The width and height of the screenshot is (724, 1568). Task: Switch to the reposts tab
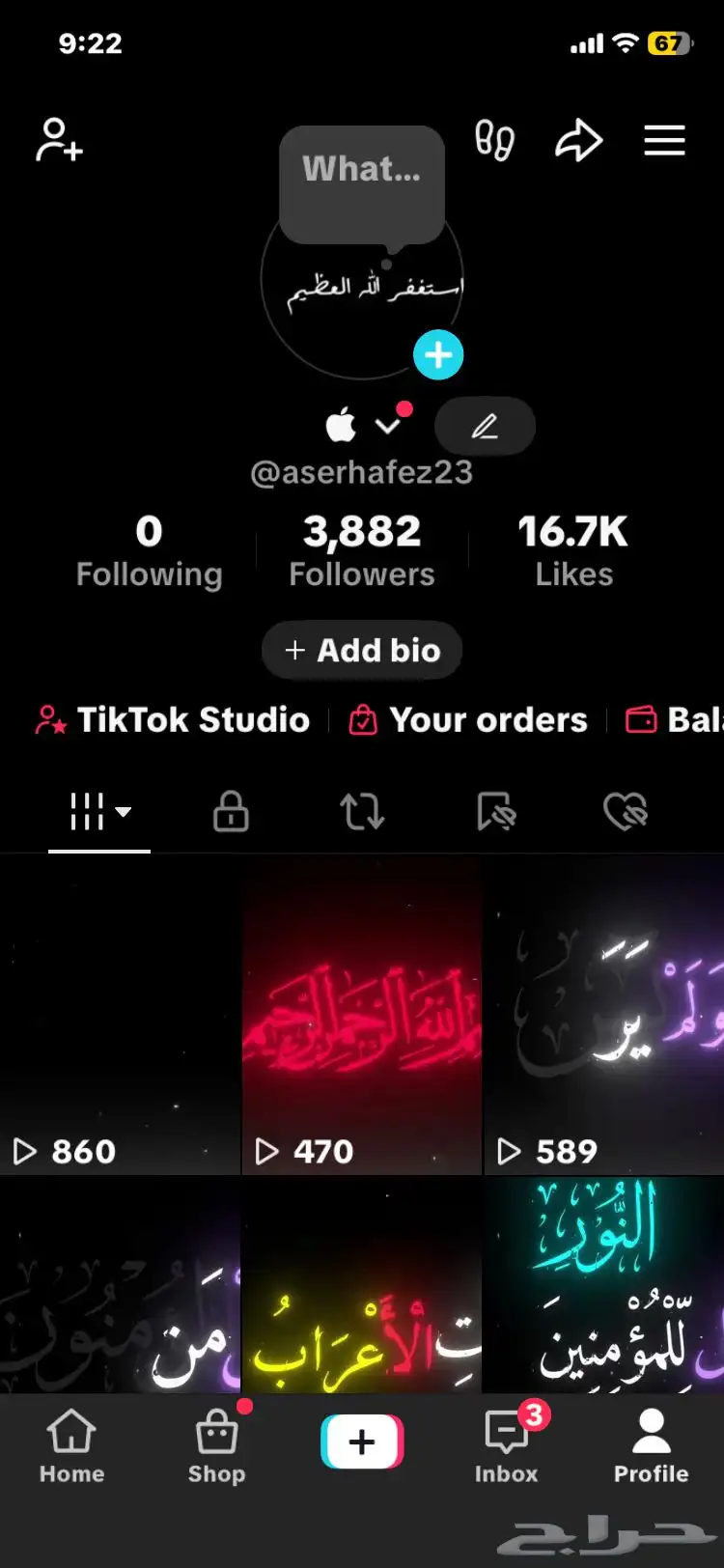pyautogui.click(x=362, y=811)
